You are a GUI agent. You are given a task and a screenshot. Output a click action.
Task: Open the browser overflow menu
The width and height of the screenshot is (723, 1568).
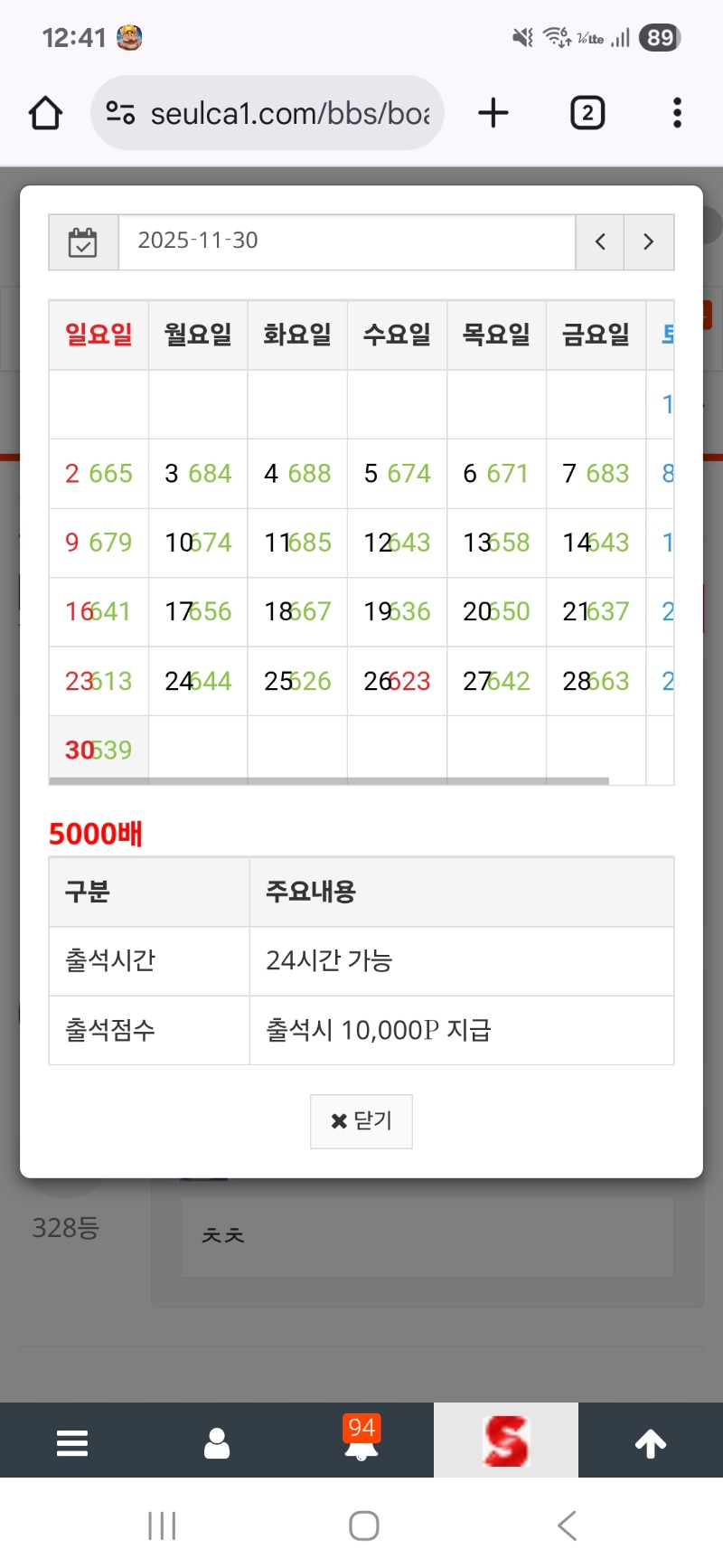pyautogui.click(x=677, y=114)
